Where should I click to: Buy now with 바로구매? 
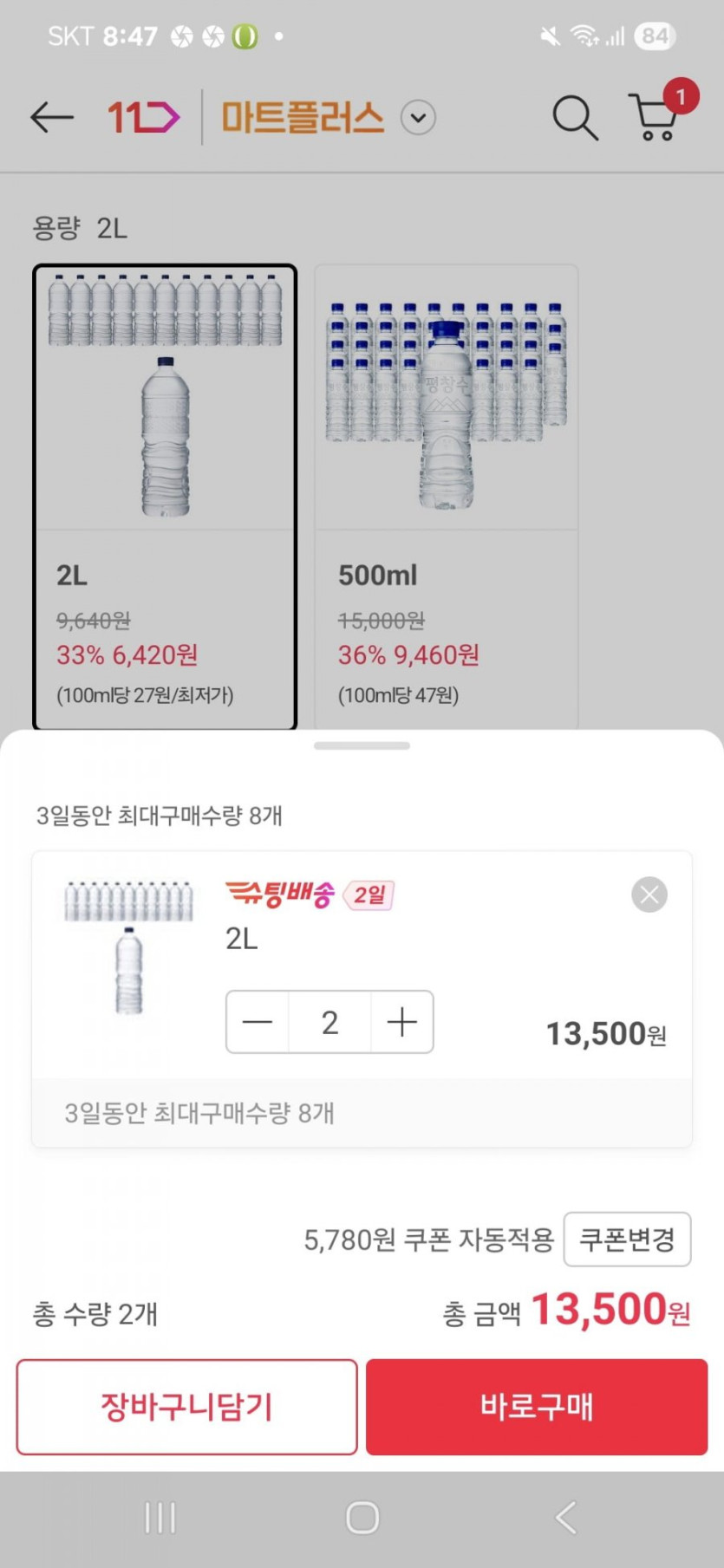click(537, 1407)
